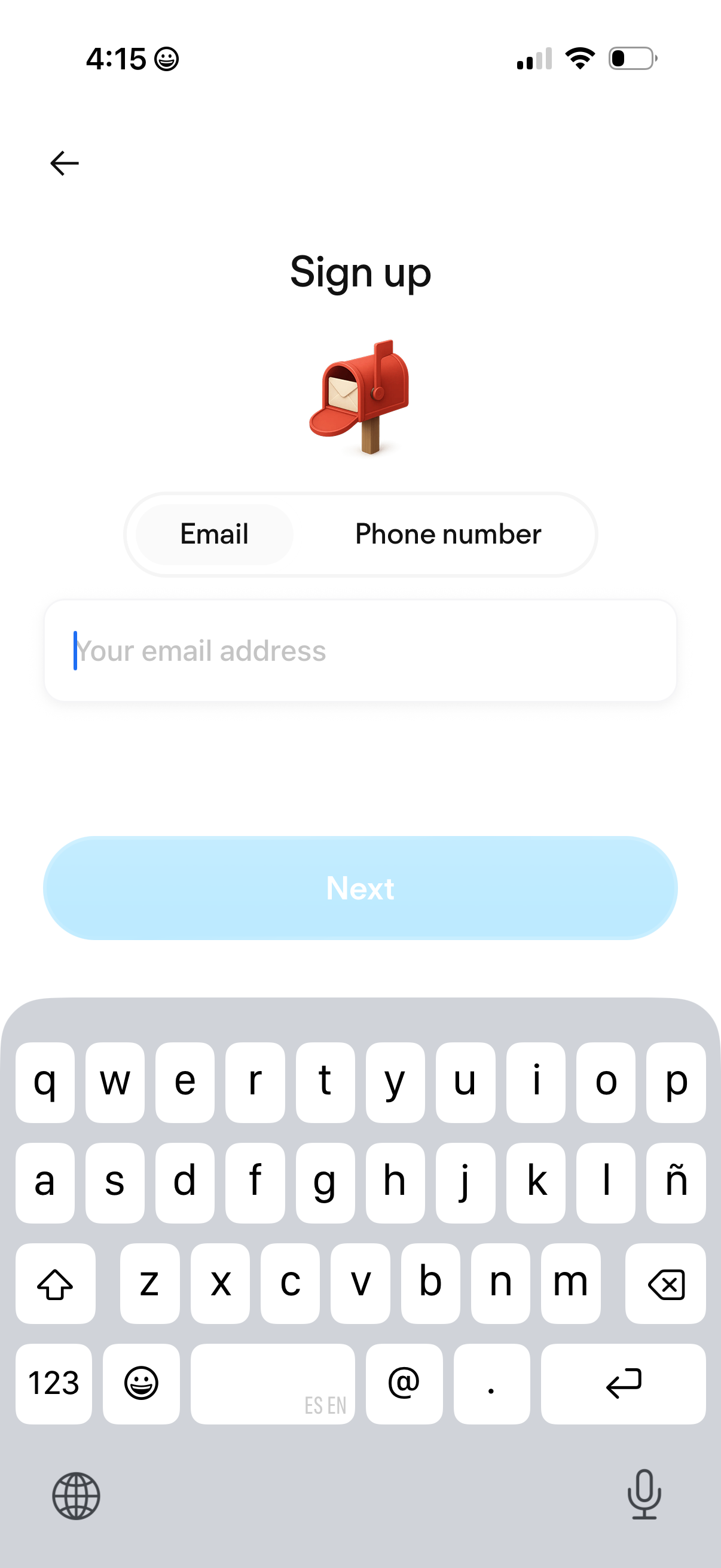
Task: Tap the letter m key
Action: (x=571, y=1285)
